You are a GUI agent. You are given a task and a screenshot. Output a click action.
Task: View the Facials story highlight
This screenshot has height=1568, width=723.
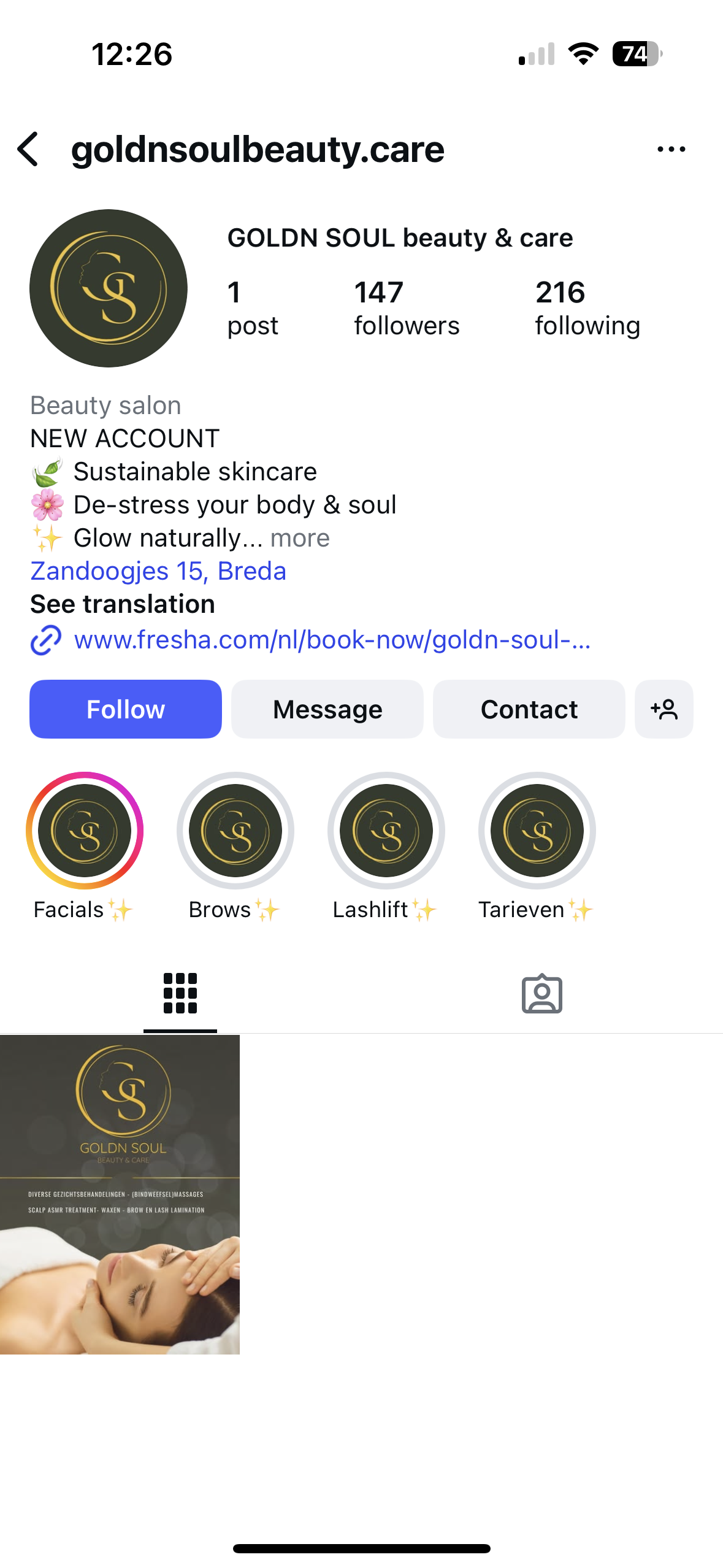point(85,831)
